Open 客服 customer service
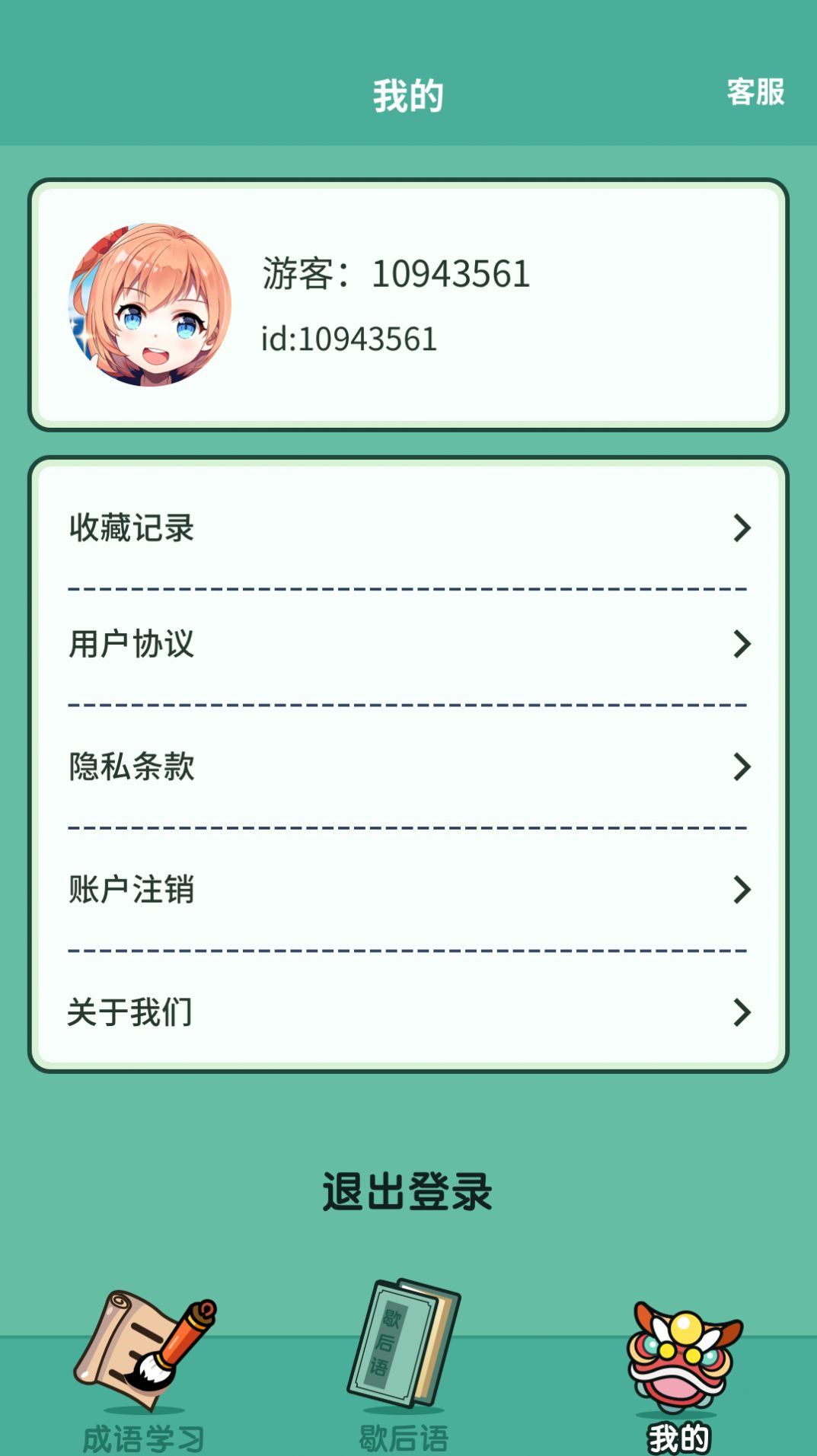The width and height of the screenshot is (817, 1456). click(755, 92)
